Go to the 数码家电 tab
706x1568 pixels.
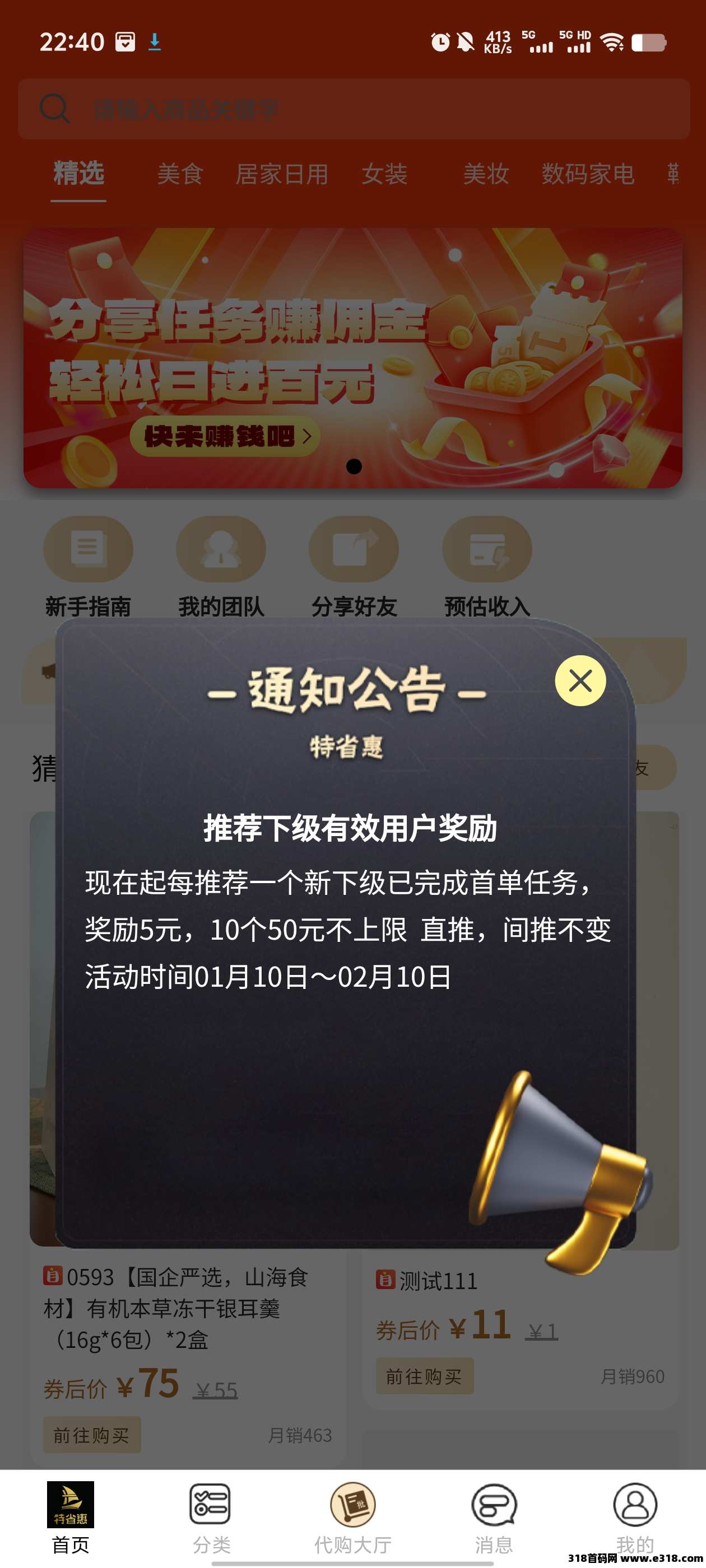[588, 175]
